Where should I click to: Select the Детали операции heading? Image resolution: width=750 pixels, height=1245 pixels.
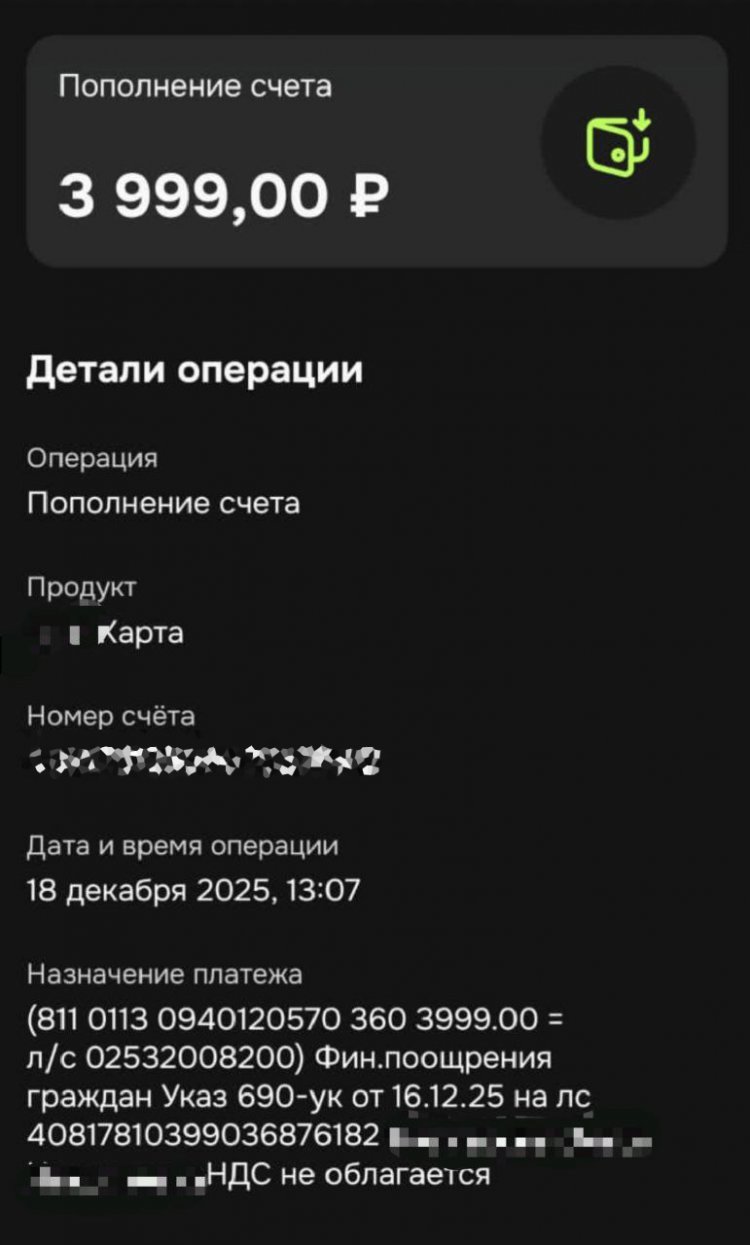195,370
